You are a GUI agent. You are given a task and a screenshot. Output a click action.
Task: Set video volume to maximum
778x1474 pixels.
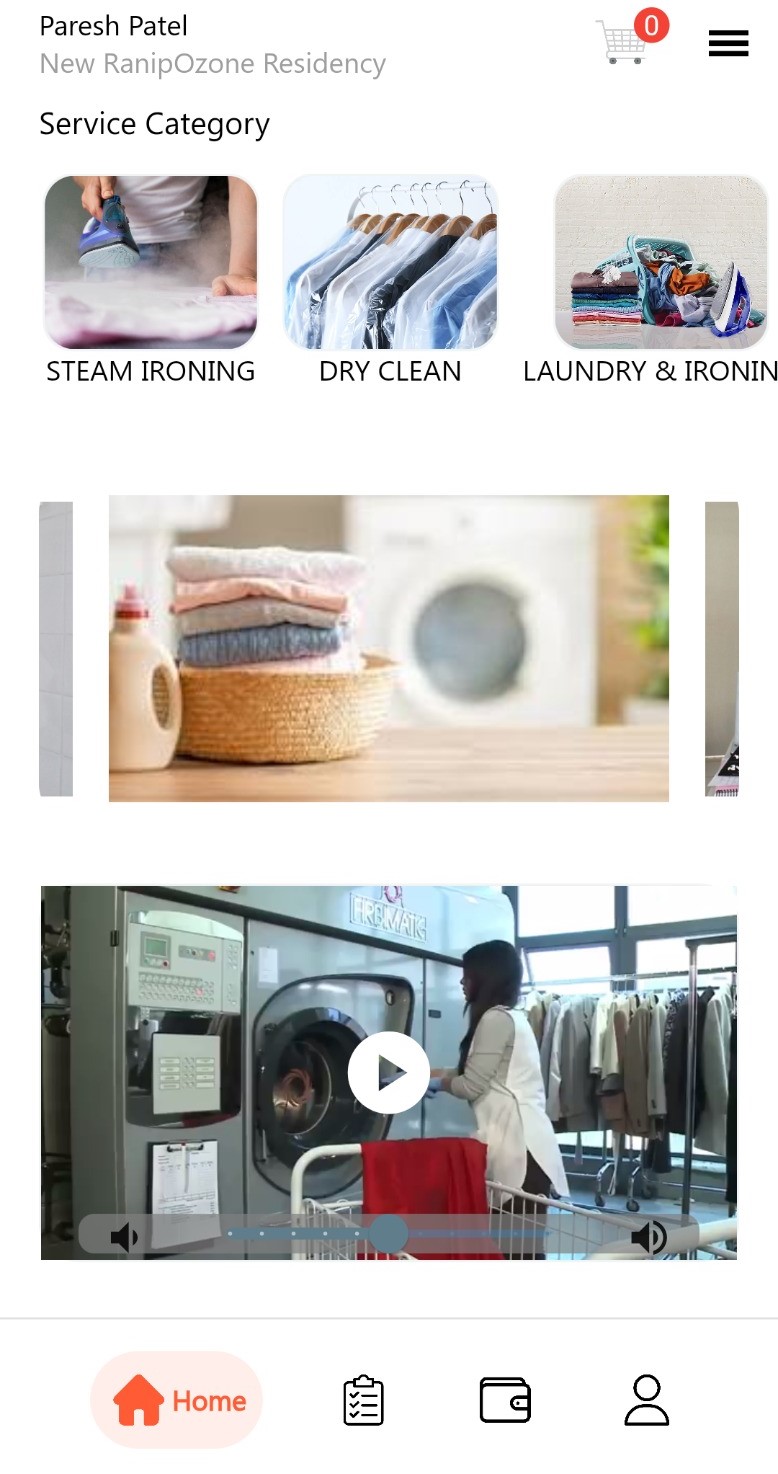coord(648,1238)
